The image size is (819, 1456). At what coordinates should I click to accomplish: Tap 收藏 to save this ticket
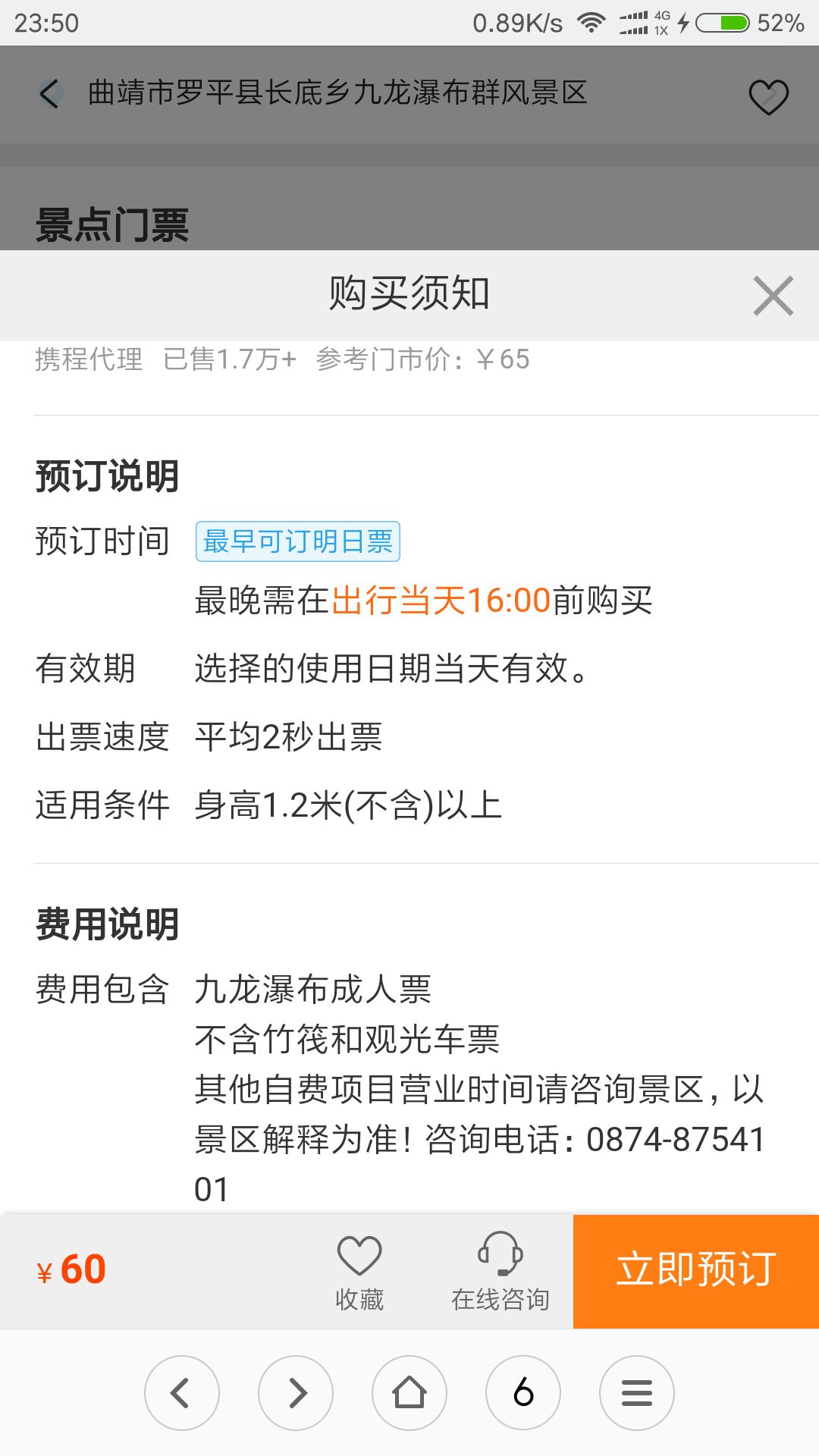[359, 1272]
